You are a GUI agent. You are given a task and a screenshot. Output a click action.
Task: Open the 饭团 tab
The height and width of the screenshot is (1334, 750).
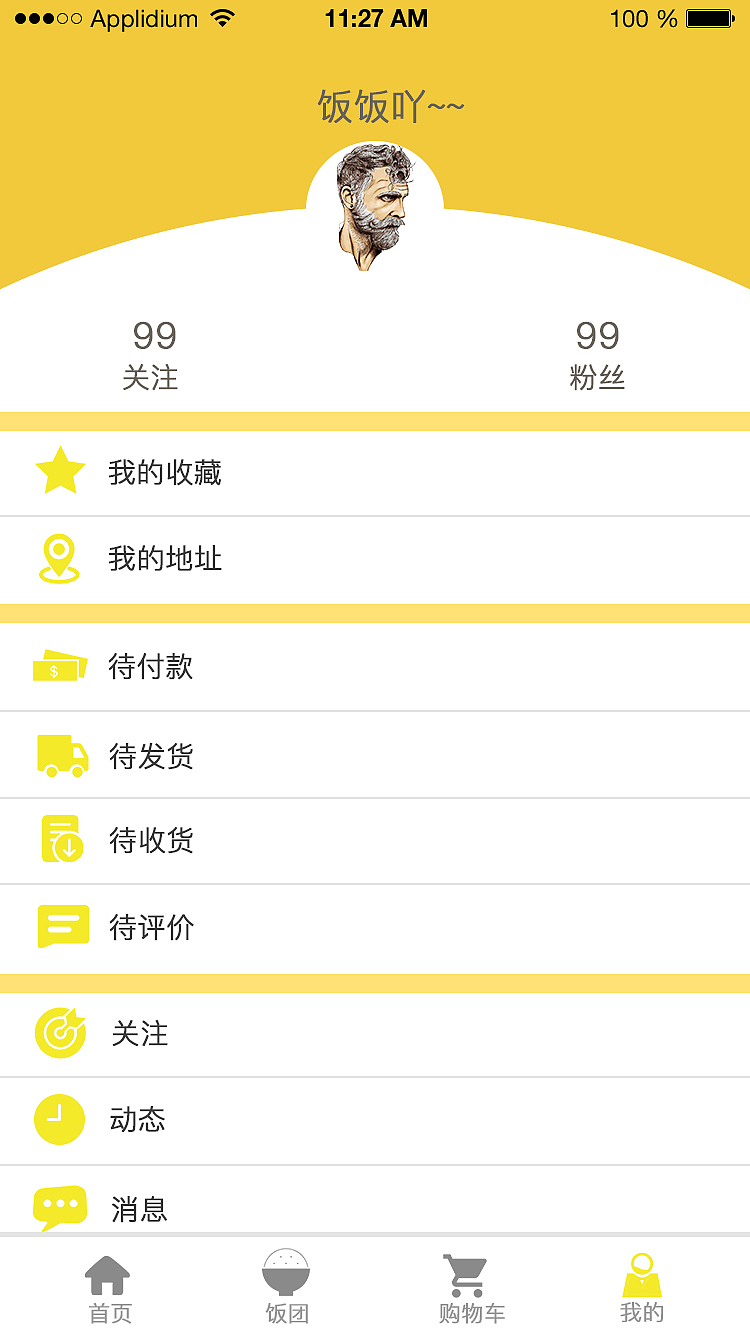pos(286,1290)
